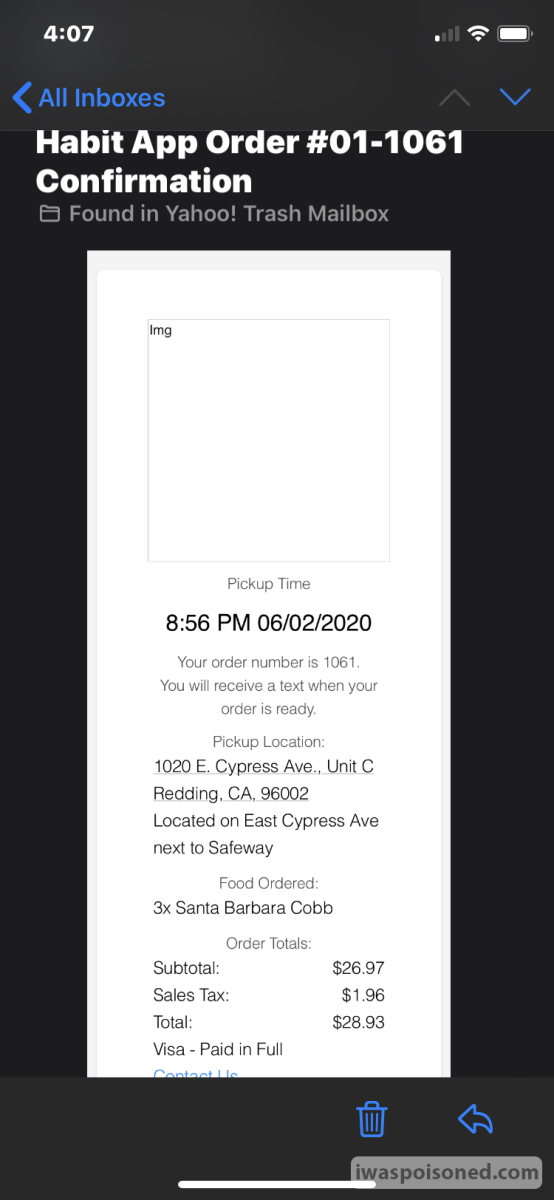Go back to All Inboxes

tap(88, 98)
